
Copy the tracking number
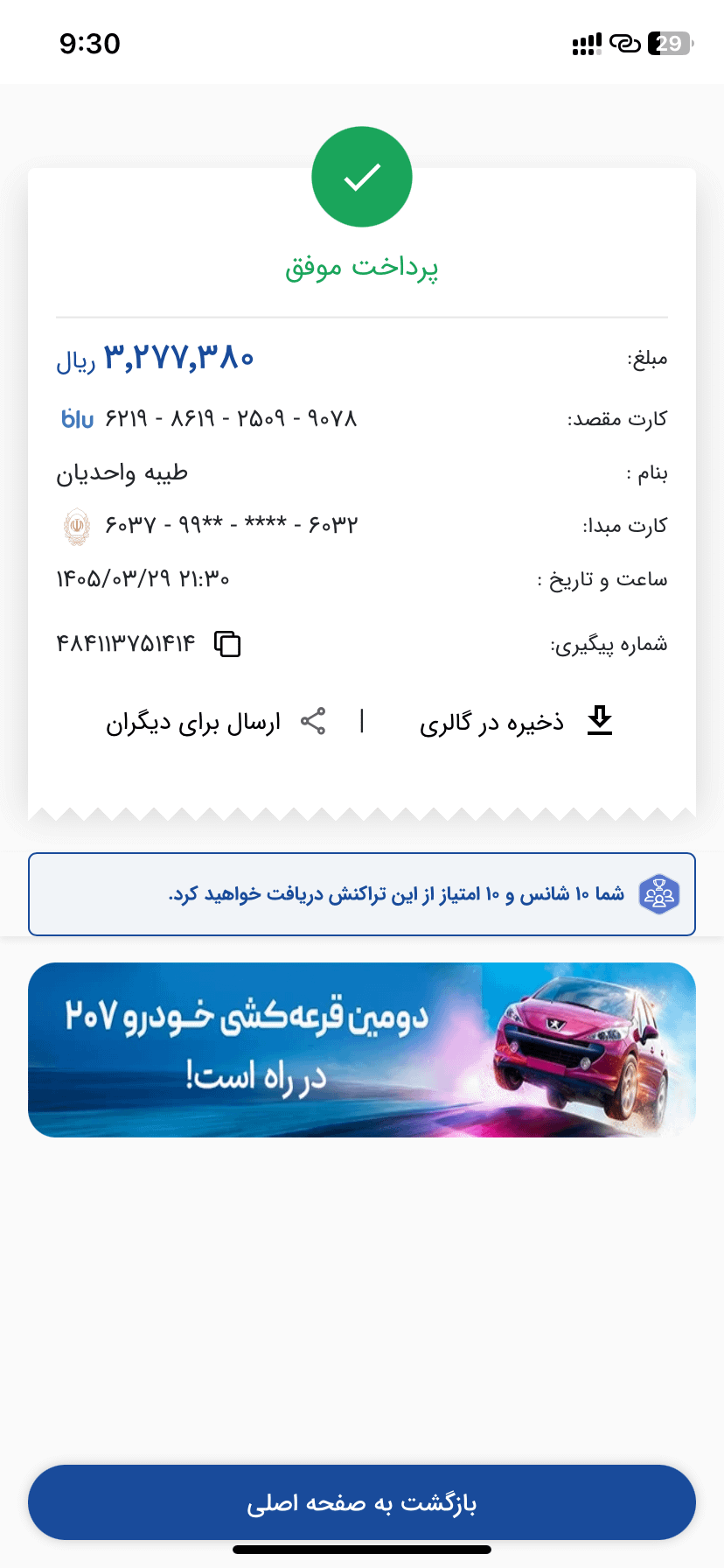pos(227,644)
